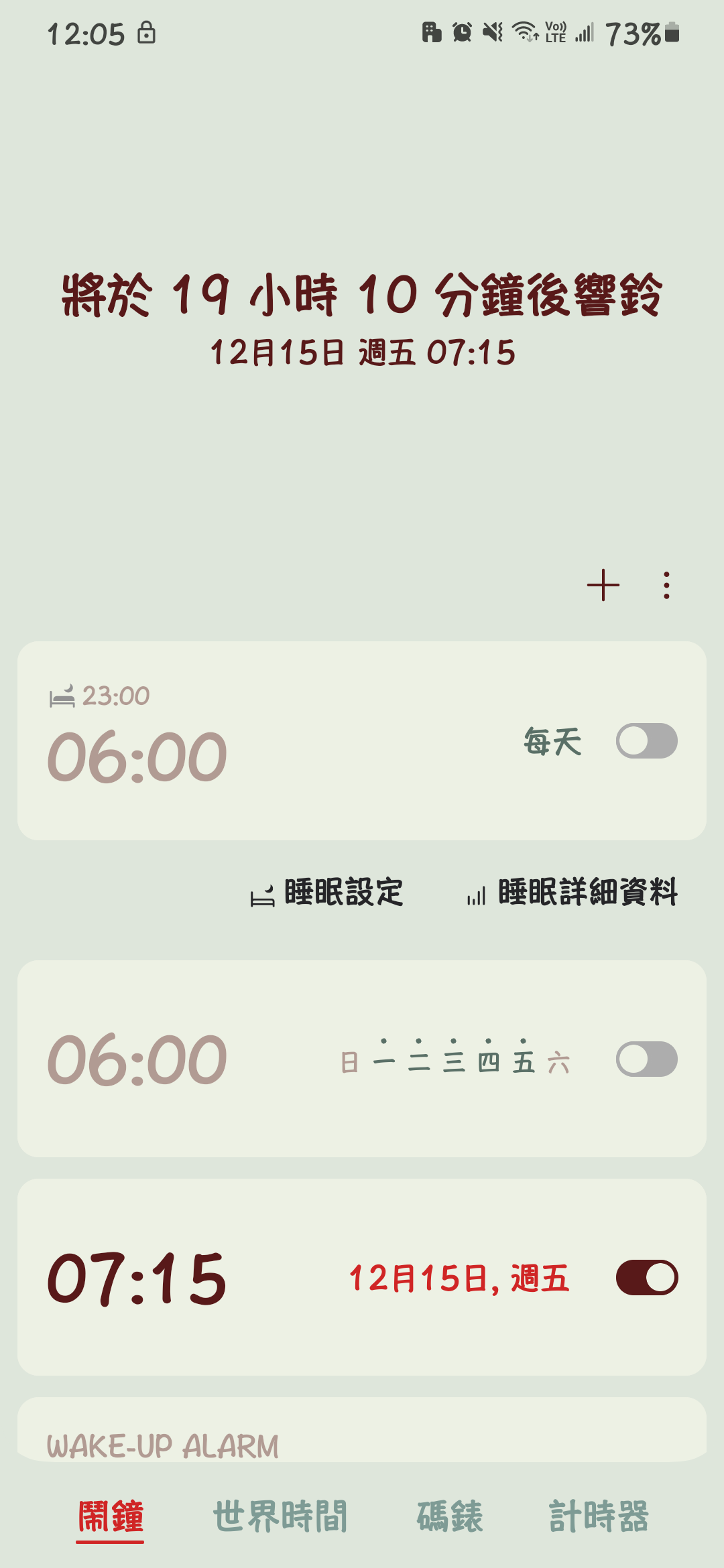Disable the 07:15 alarm toggle
This screenshot has width=724, height=1568.
(646, 1277)
